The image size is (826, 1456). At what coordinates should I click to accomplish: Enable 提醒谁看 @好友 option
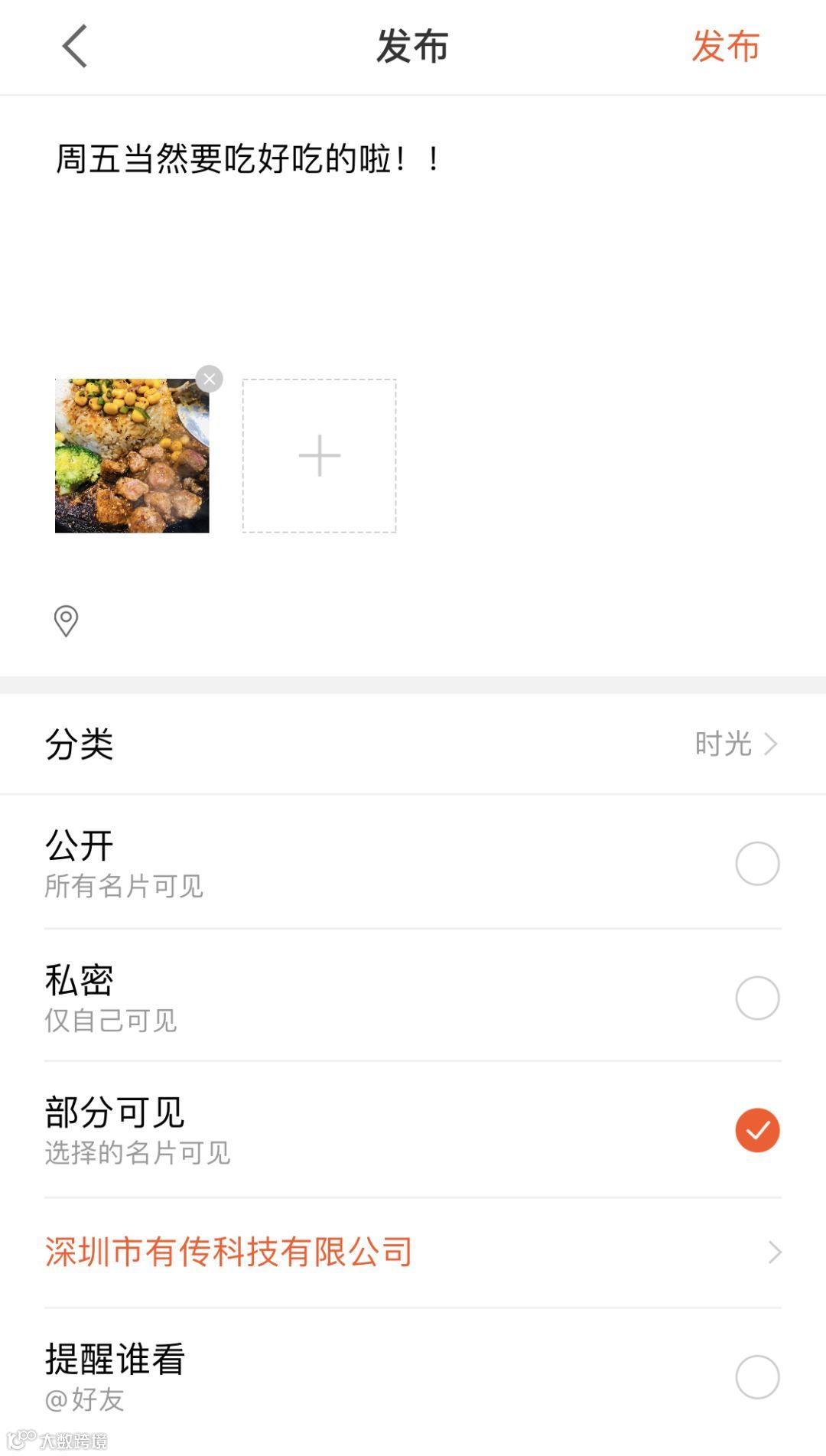756,1376
